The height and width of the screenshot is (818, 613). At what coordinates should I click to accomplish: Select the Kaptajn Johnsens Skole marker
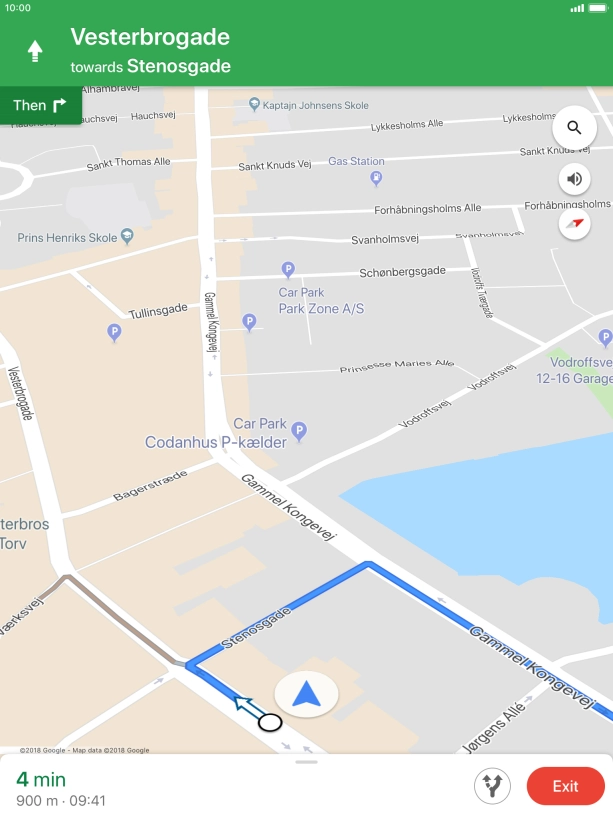(254, 104)
